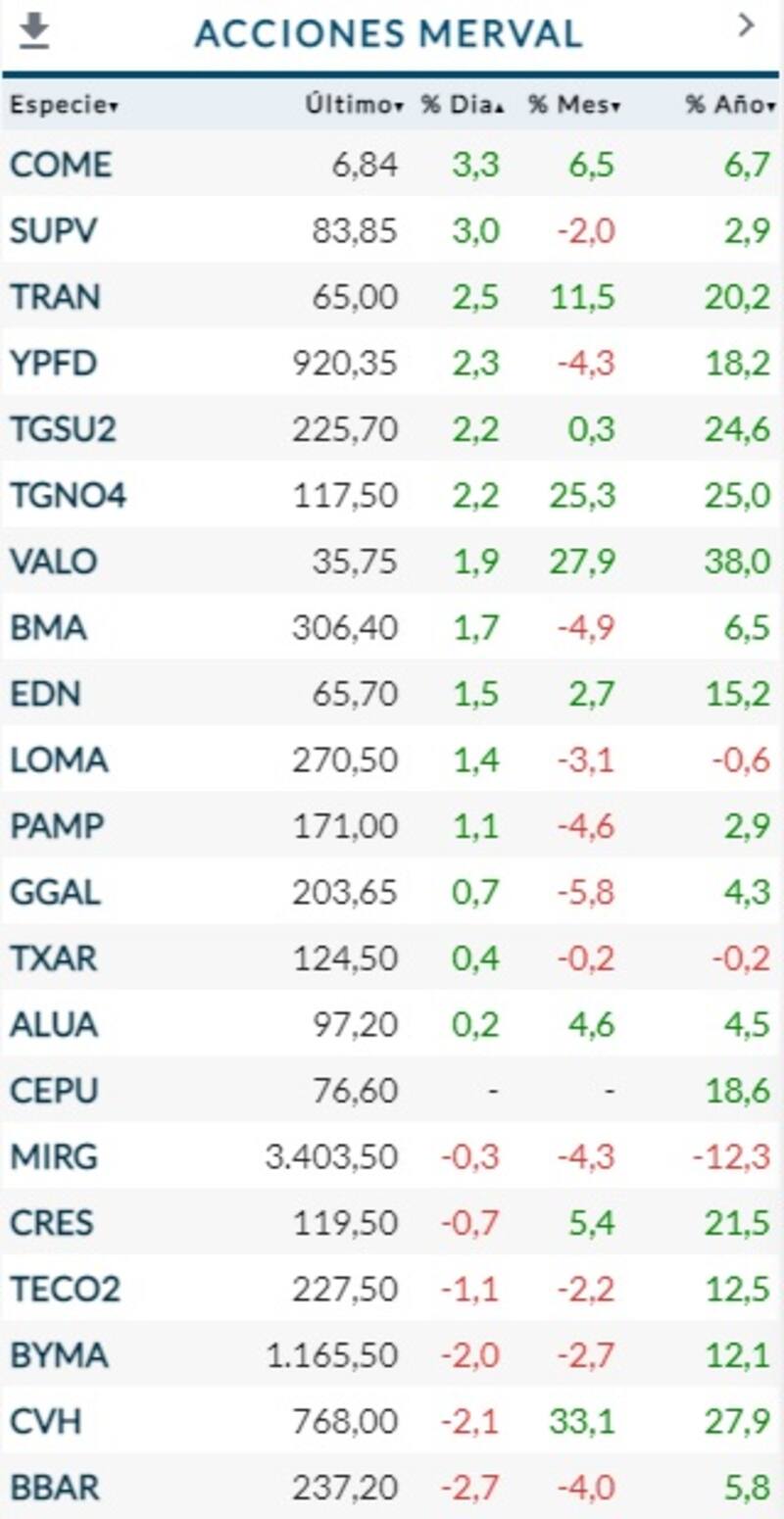784x1519 pixels.
Task: Go to the next panel arrow
Action: click(x=747, y=25)
